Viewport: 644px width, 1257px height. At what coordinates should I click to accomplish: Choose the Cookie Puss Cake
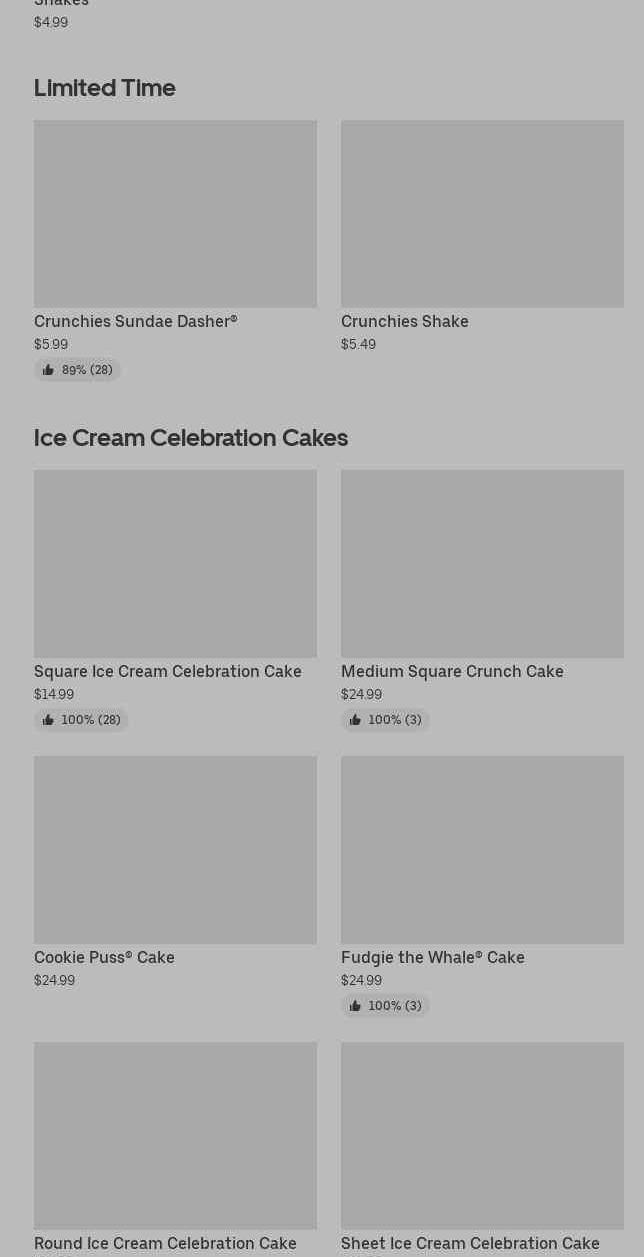click(x=175, y=850)
